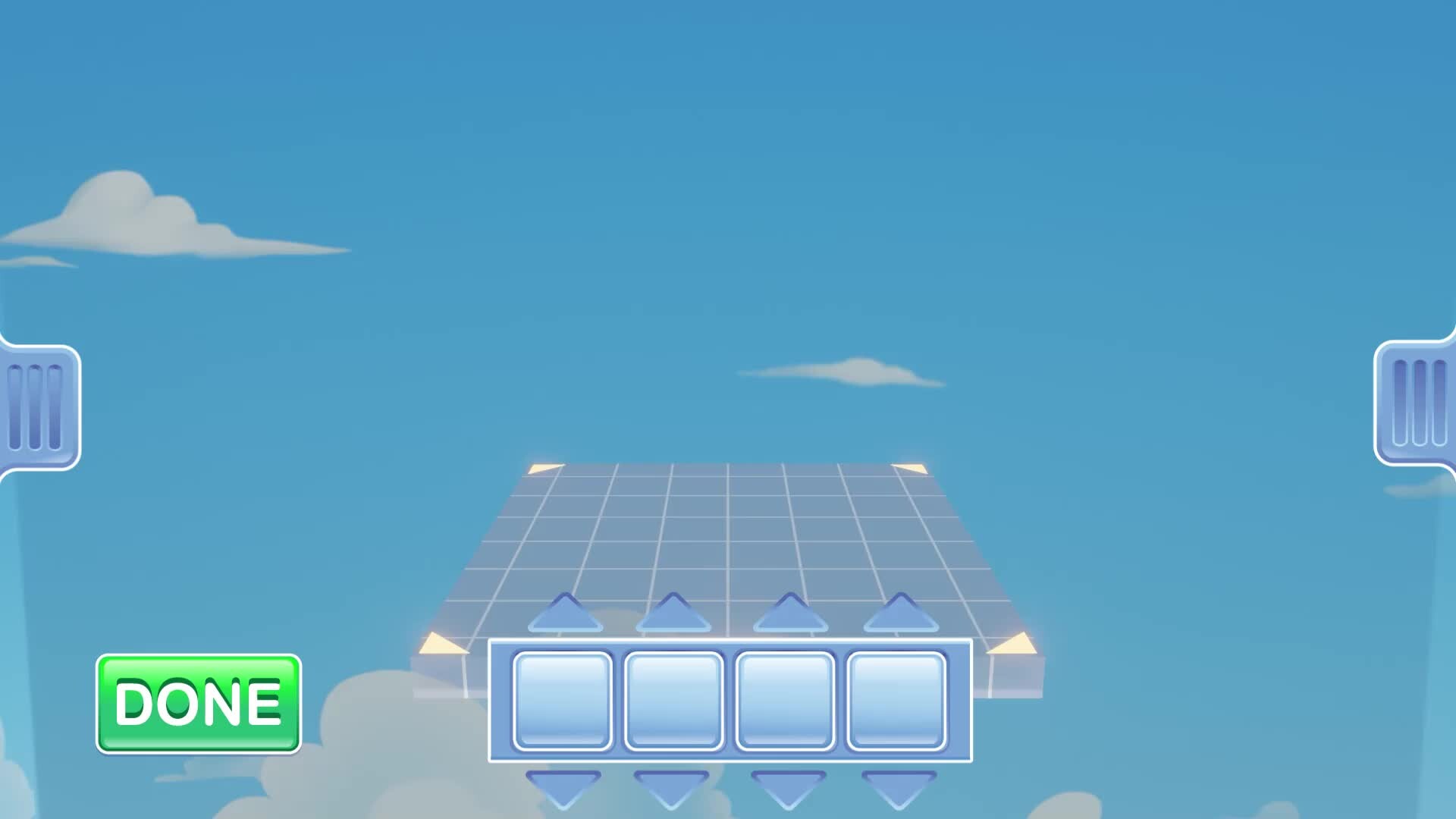This screenshot has height=819, width=1456.
Task: Decrease the first slot with its down arrow
Action: click(563, 787)
